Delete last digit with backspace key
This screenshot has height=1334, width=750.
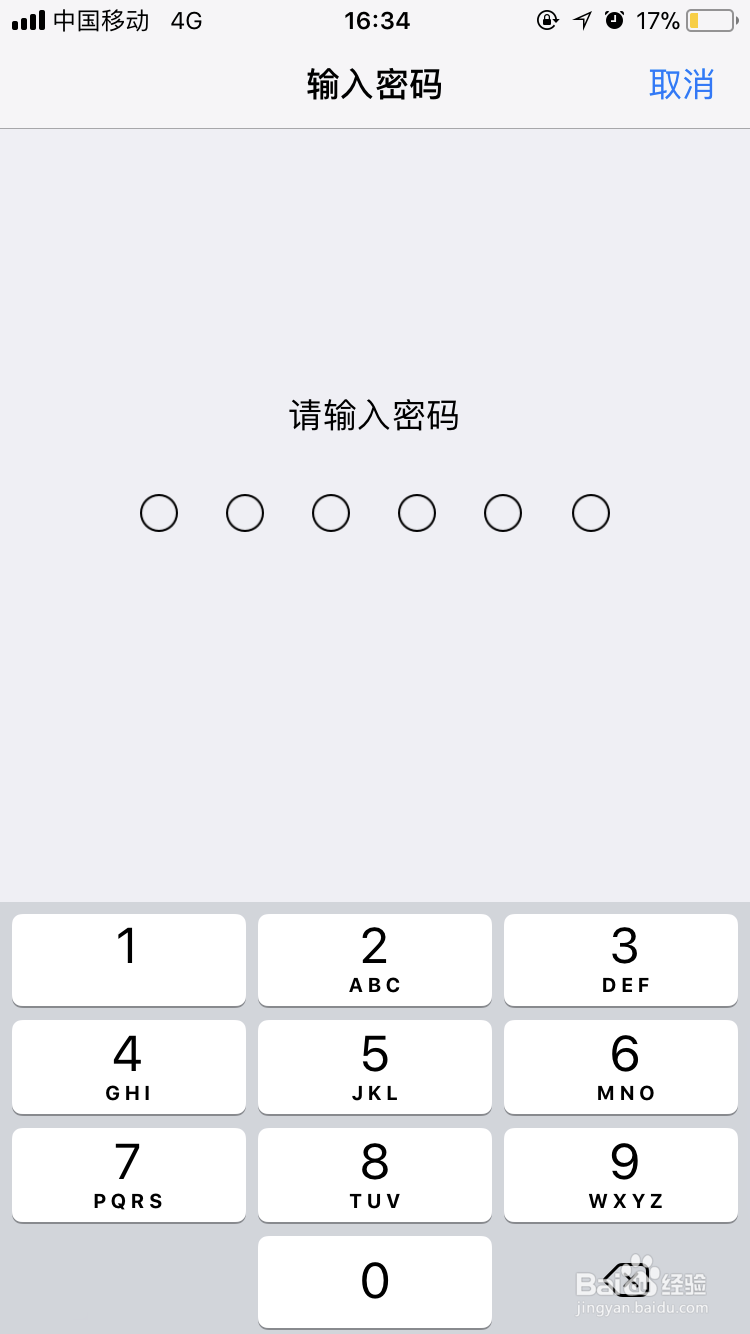click(624, 1280)
